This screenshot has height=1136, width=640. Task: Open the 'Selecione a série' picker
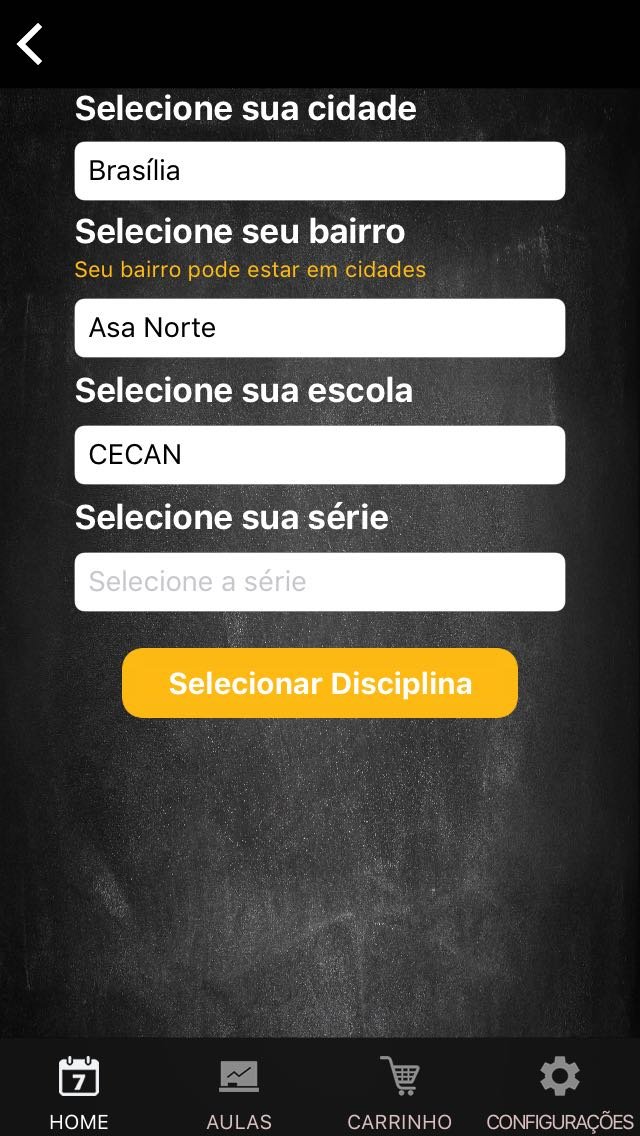click(319, 582)
